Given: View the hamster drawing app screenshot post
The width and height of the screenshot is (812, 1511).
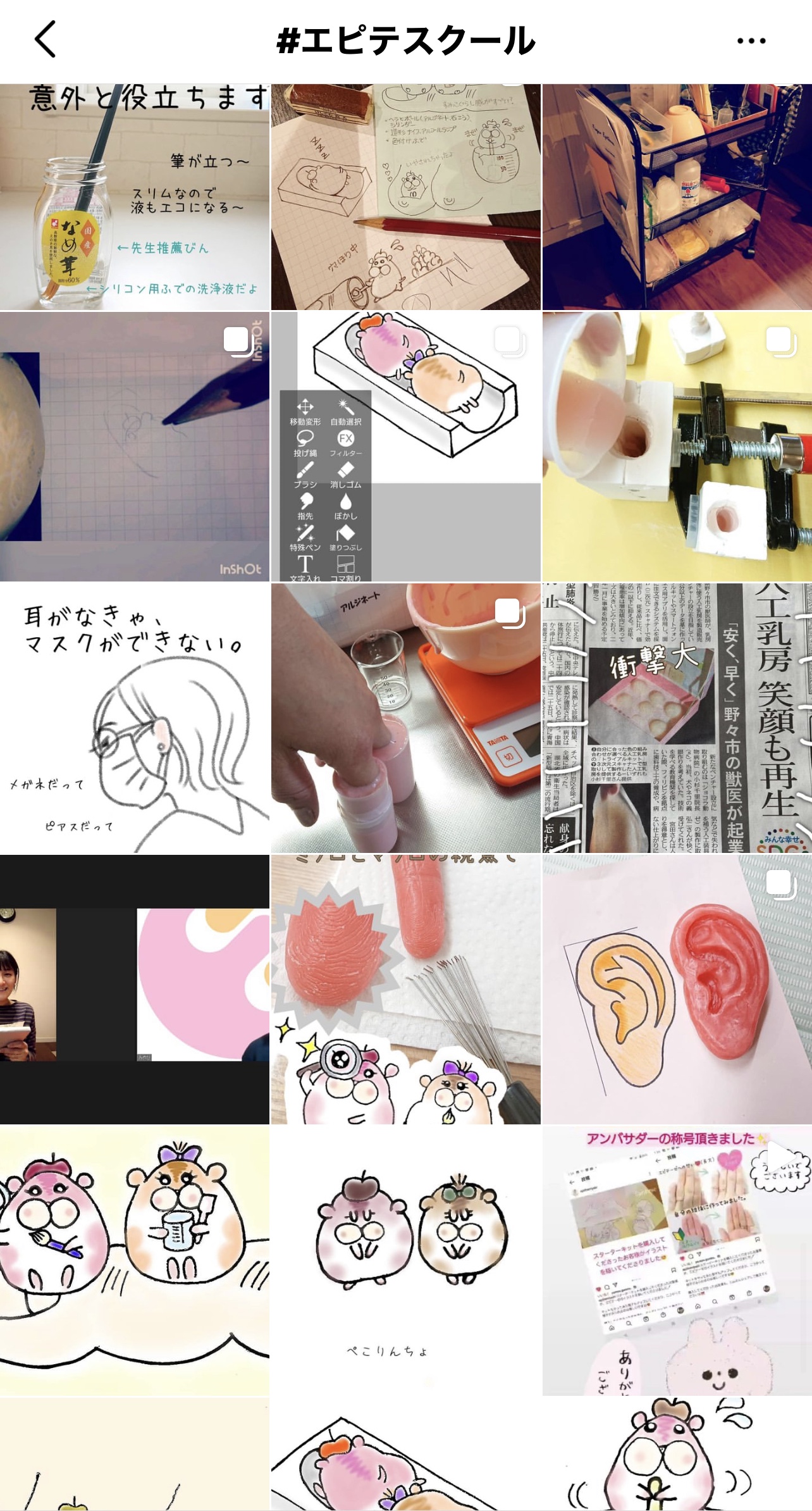Looking at the screenshot, I should click(x=406, y=446).
